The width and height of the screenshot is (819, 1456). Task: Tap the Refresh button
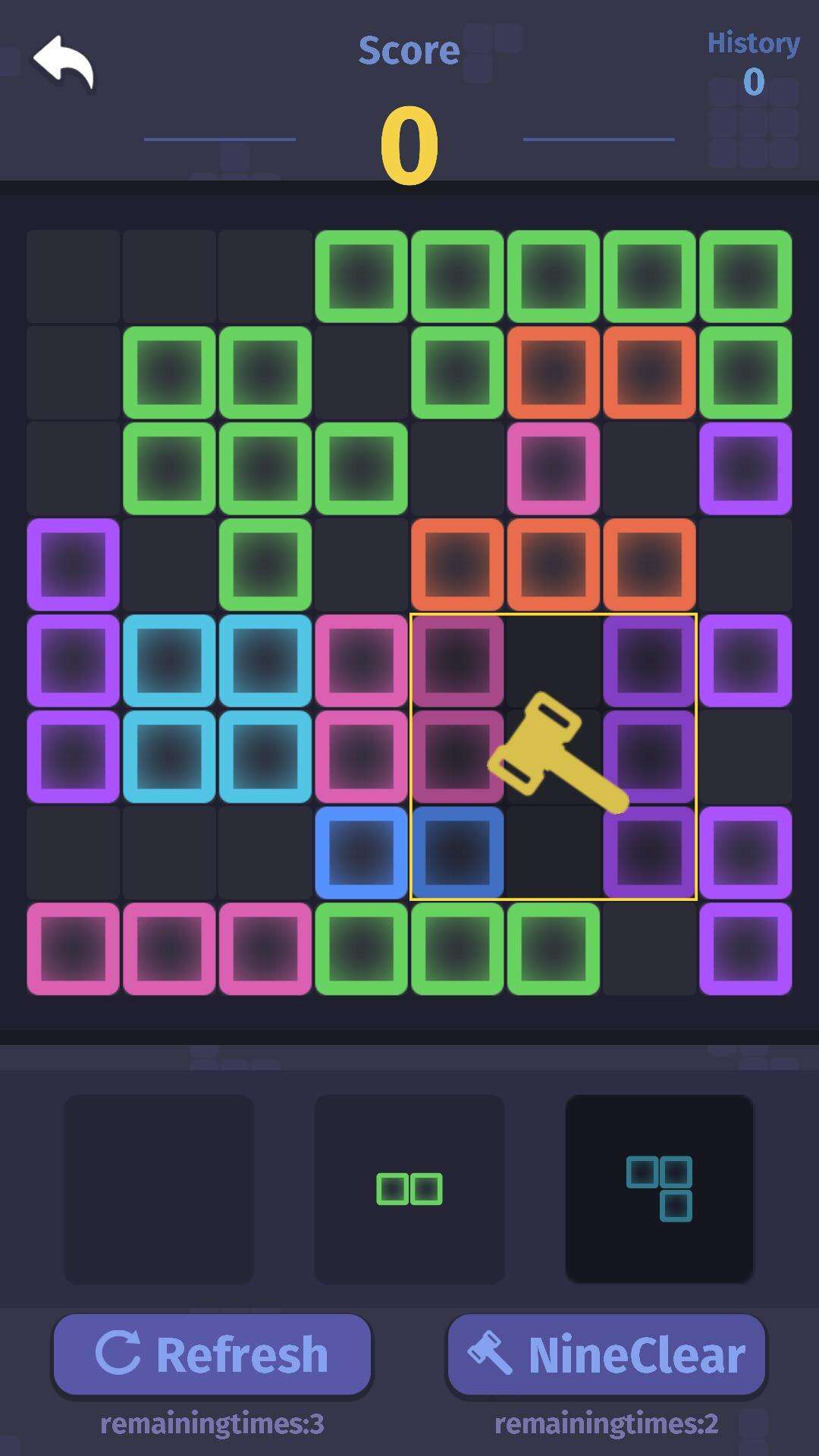212,1355
